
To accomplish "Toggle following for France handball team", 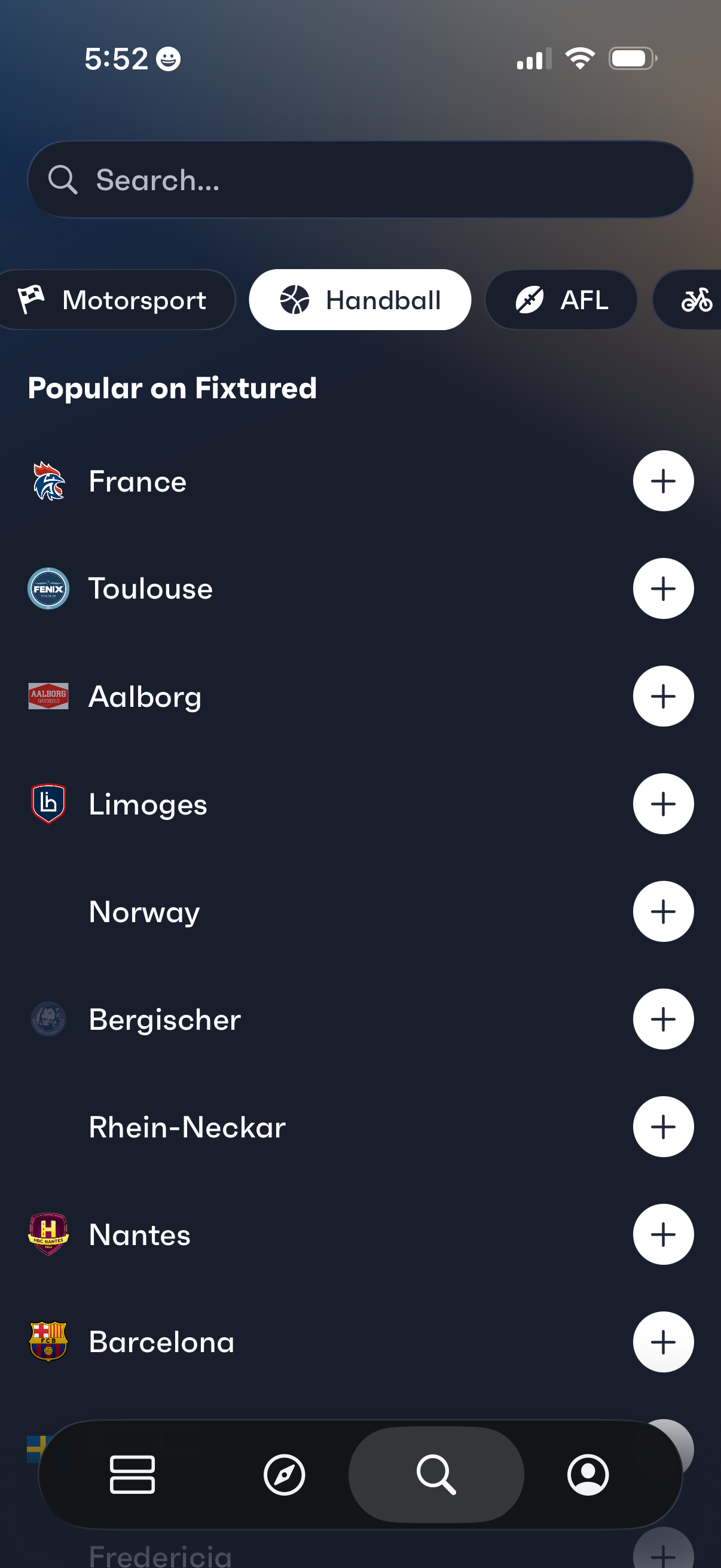I will (663, 480).
